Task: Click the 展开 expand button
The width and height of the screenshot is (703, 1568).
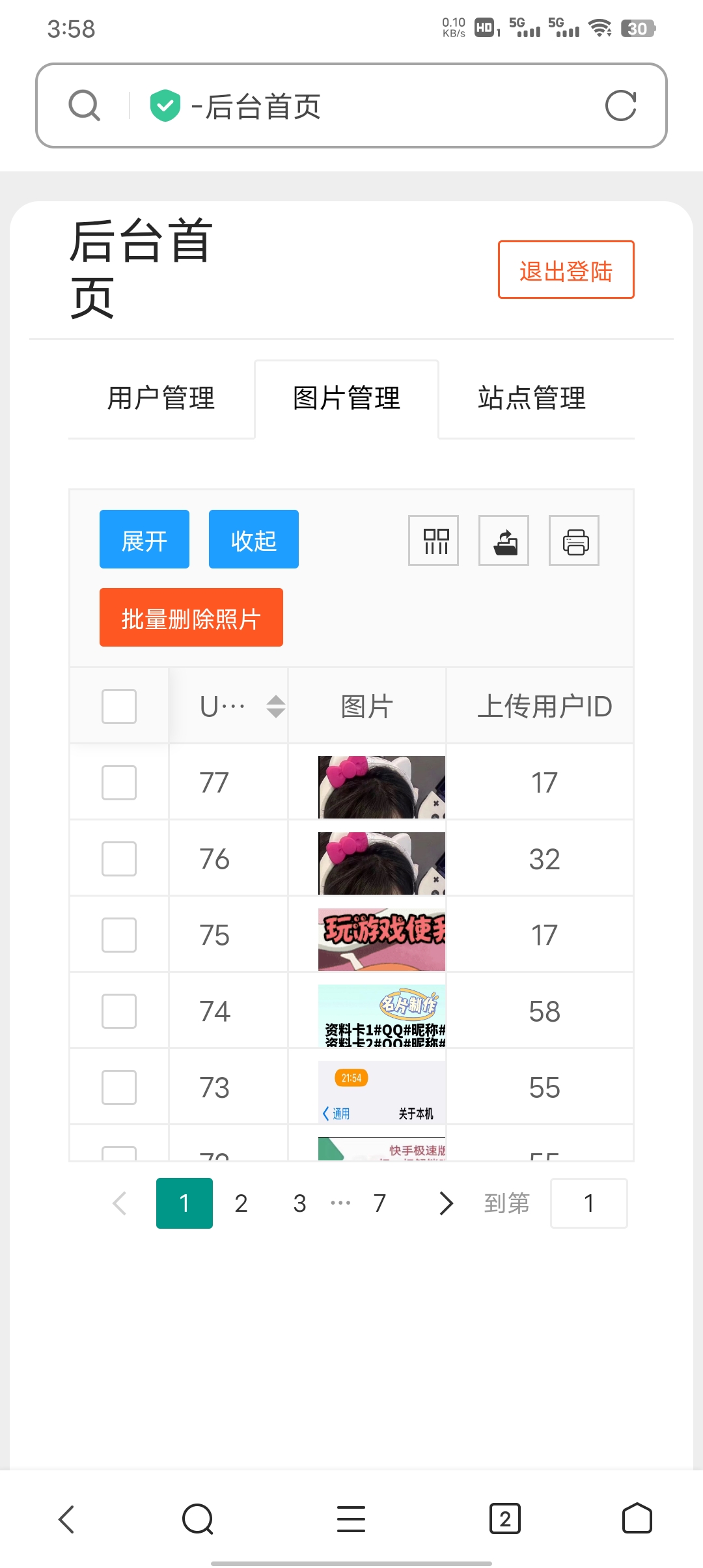Action: coord(144,539)
